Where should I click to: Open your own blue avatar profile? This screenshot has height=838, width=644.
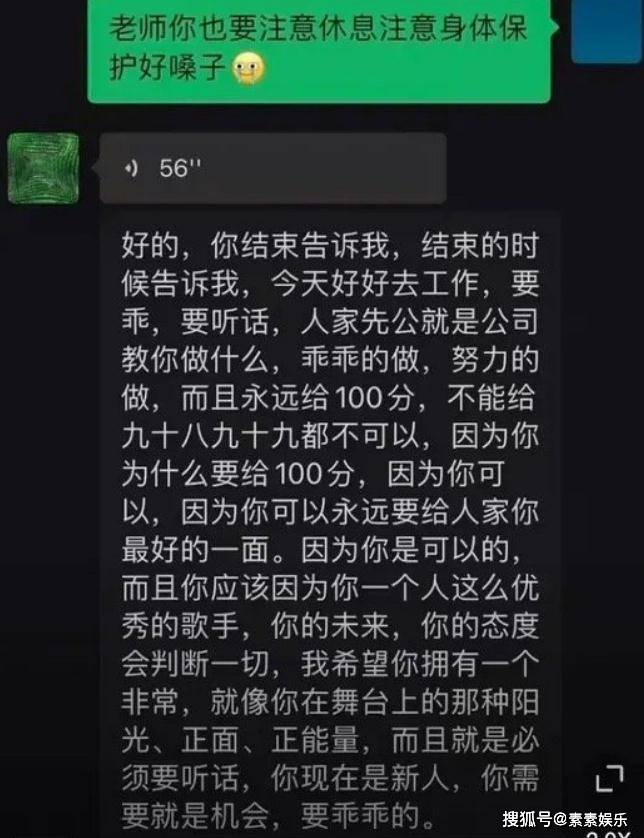coord(606,32)
